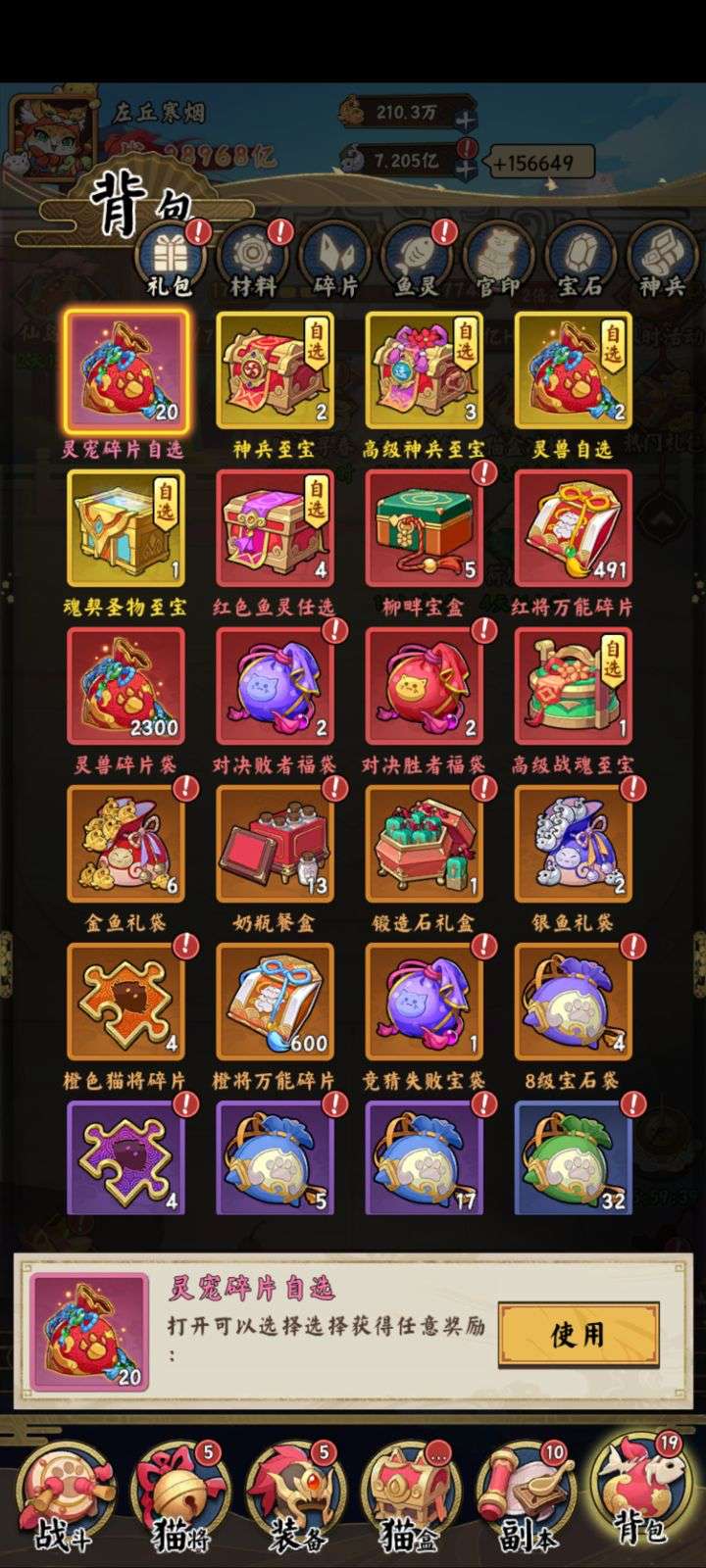Switch to the 材料 category tab
This screenshot has height=1568, width=706.
pyautogui.click(x=253, y=259)
